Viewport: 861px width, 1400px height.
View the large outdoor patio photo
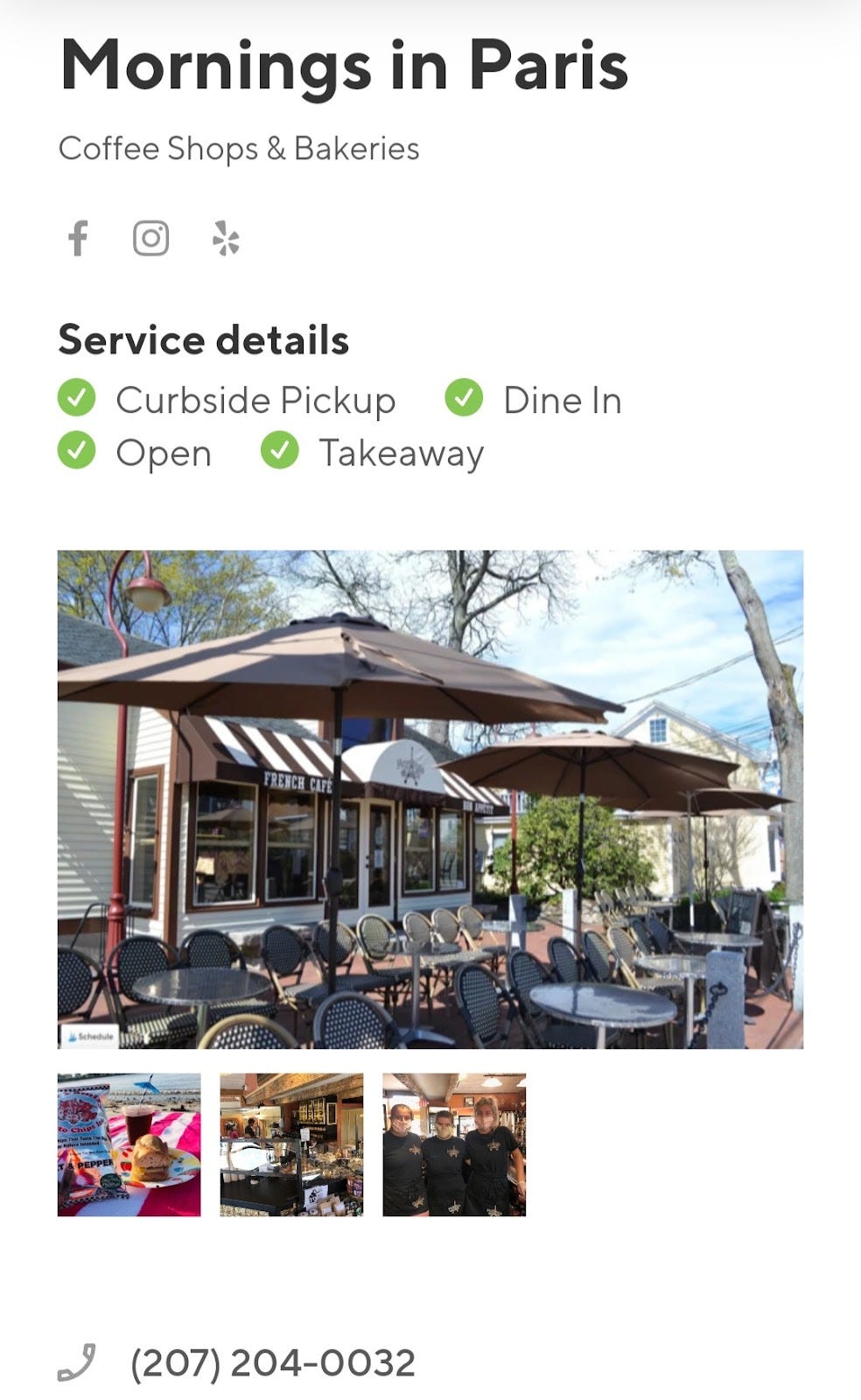click(430, 799)
